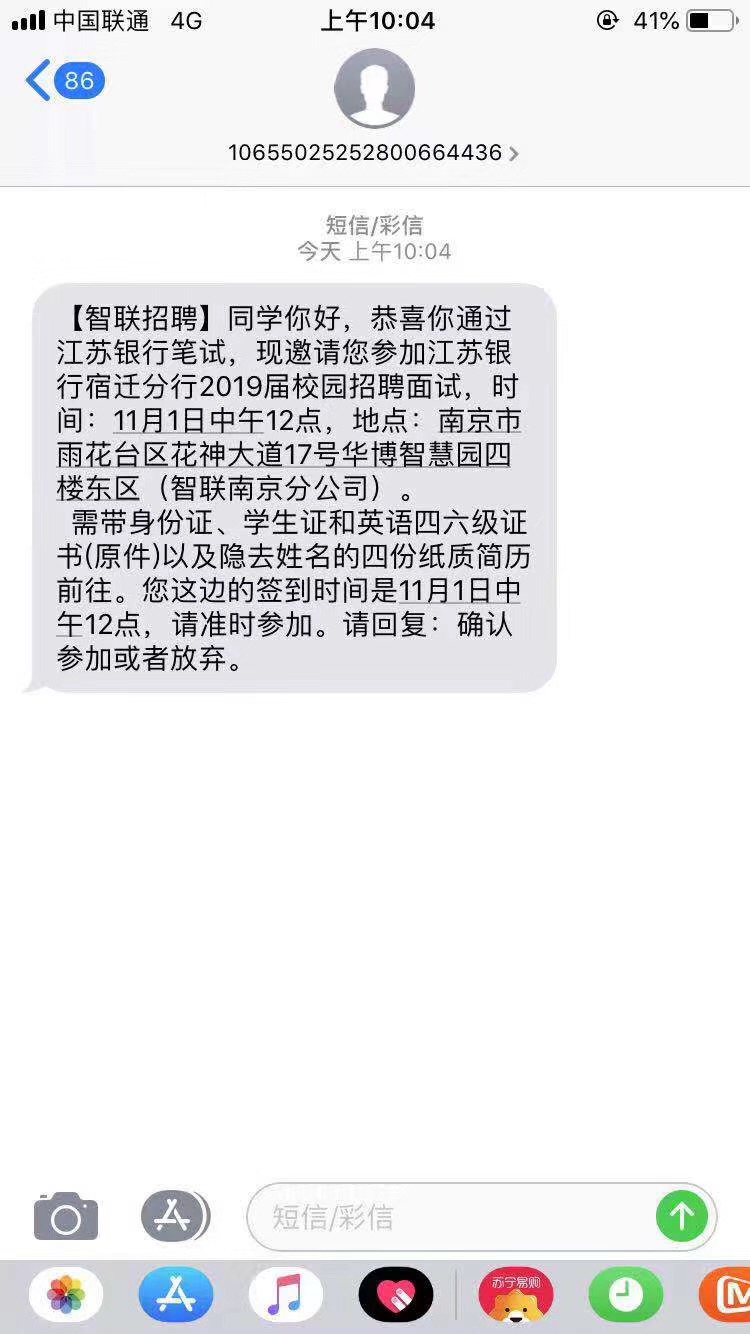Tap the 短信/彩信 message input field
Image resolution: width=750 pixels, height=1334 pixels.
450,1217
